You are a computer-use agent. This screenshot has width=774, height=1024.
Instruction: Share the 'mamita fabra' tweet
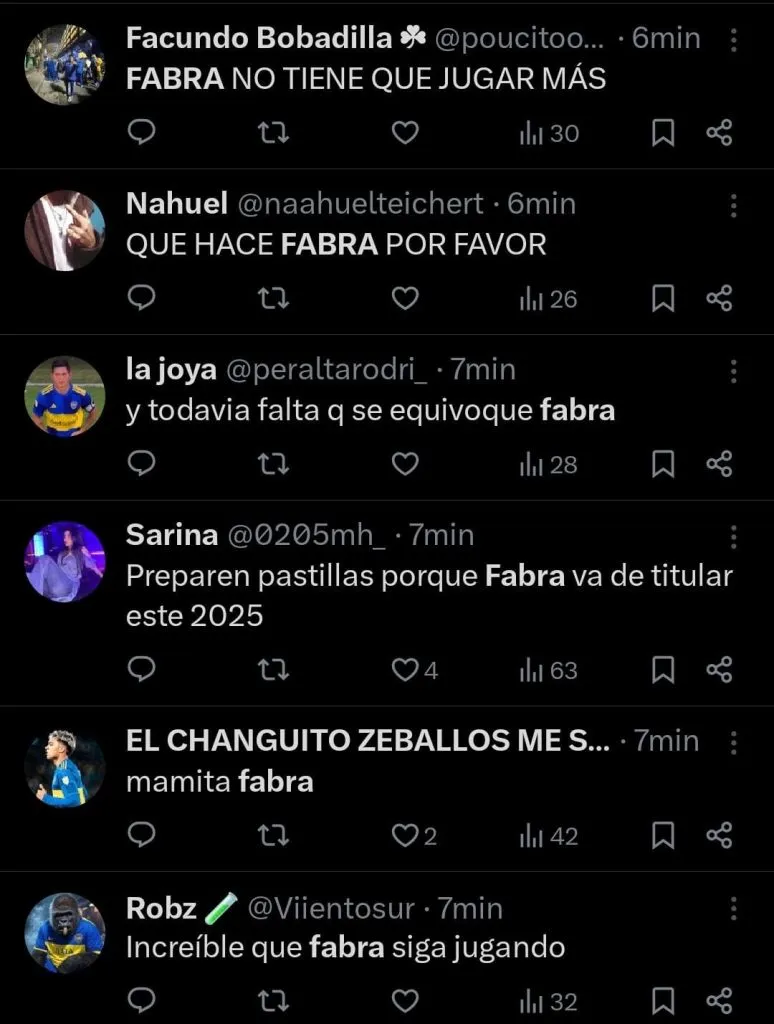point(719,836)
